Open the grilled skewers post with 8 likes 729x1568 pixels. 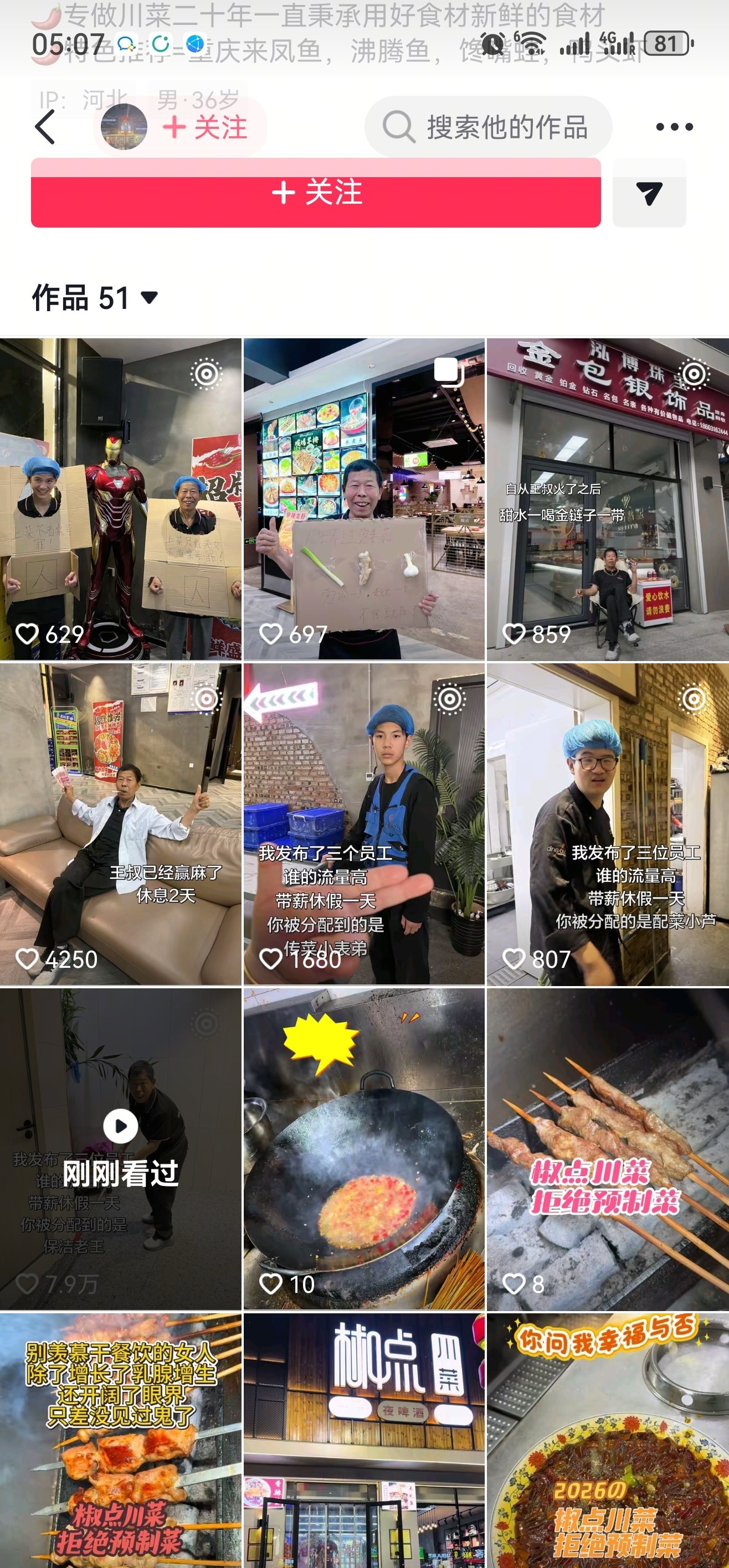pos(608,1149)
